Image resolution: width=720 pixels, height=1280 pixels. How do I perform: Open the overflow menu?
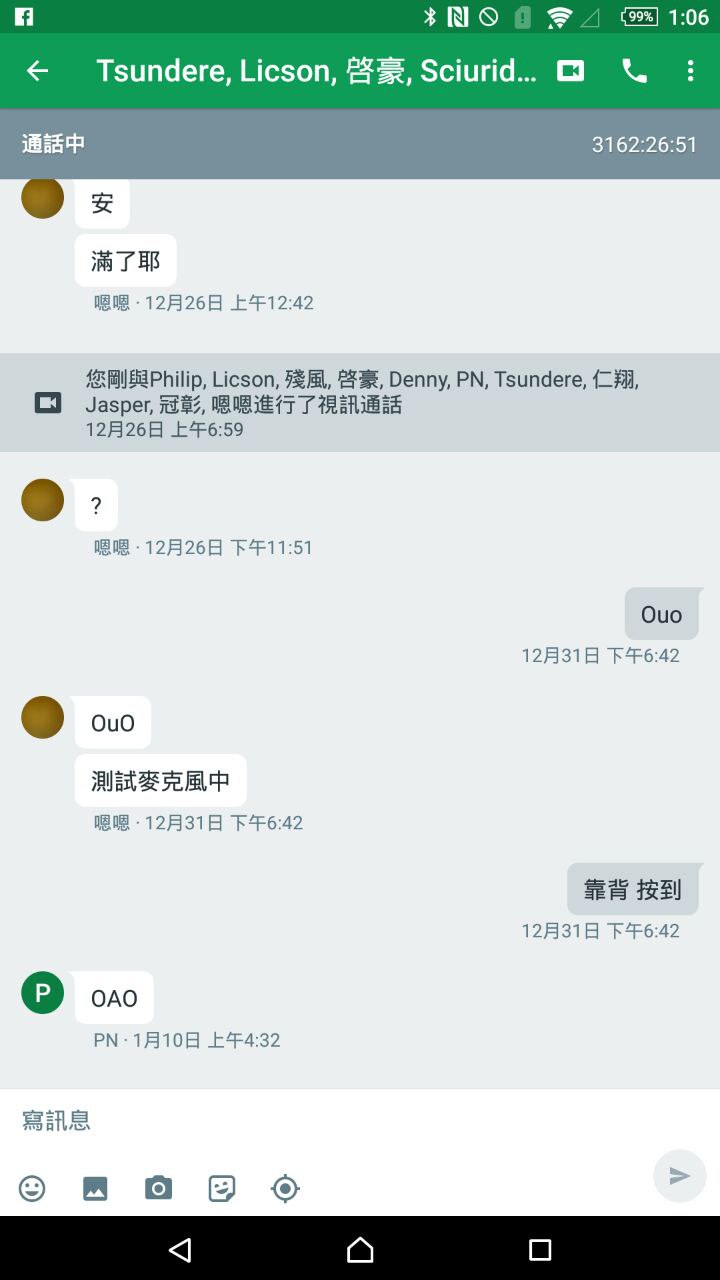690,70
